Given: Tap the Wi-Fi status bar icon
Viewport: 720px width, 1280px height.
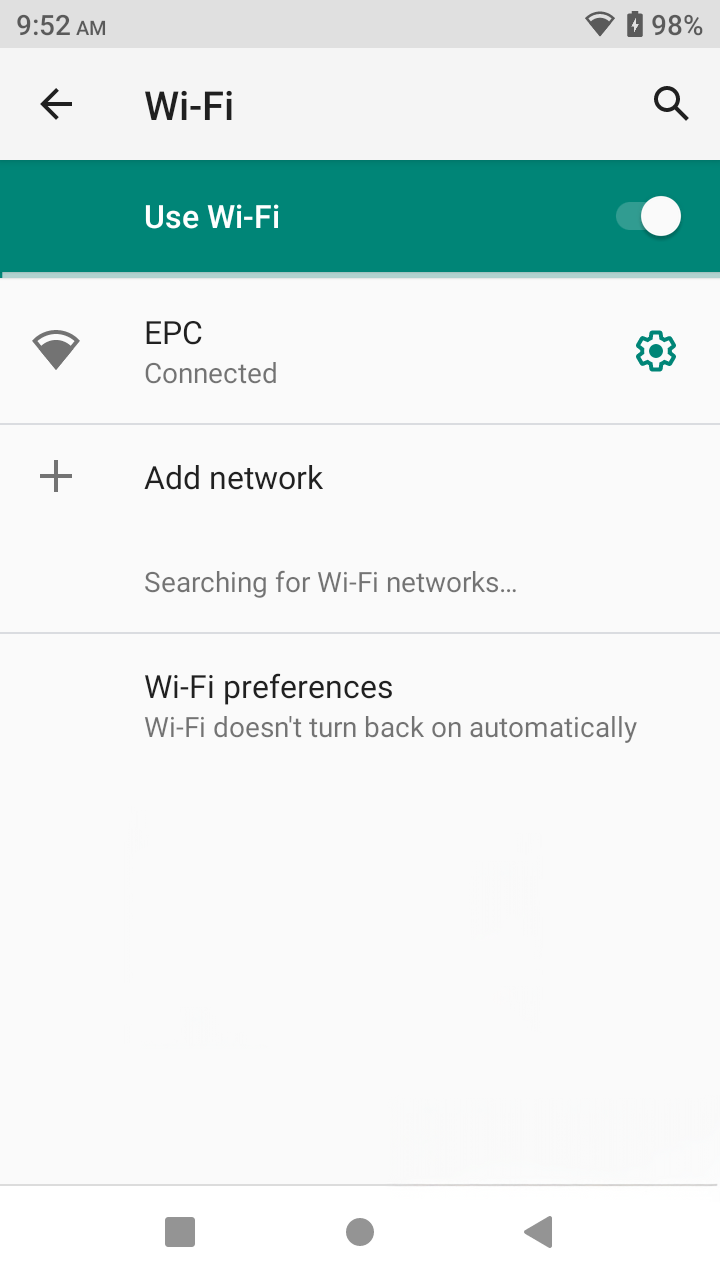Looking at the screenshot, I should click(x=598, y=24).
